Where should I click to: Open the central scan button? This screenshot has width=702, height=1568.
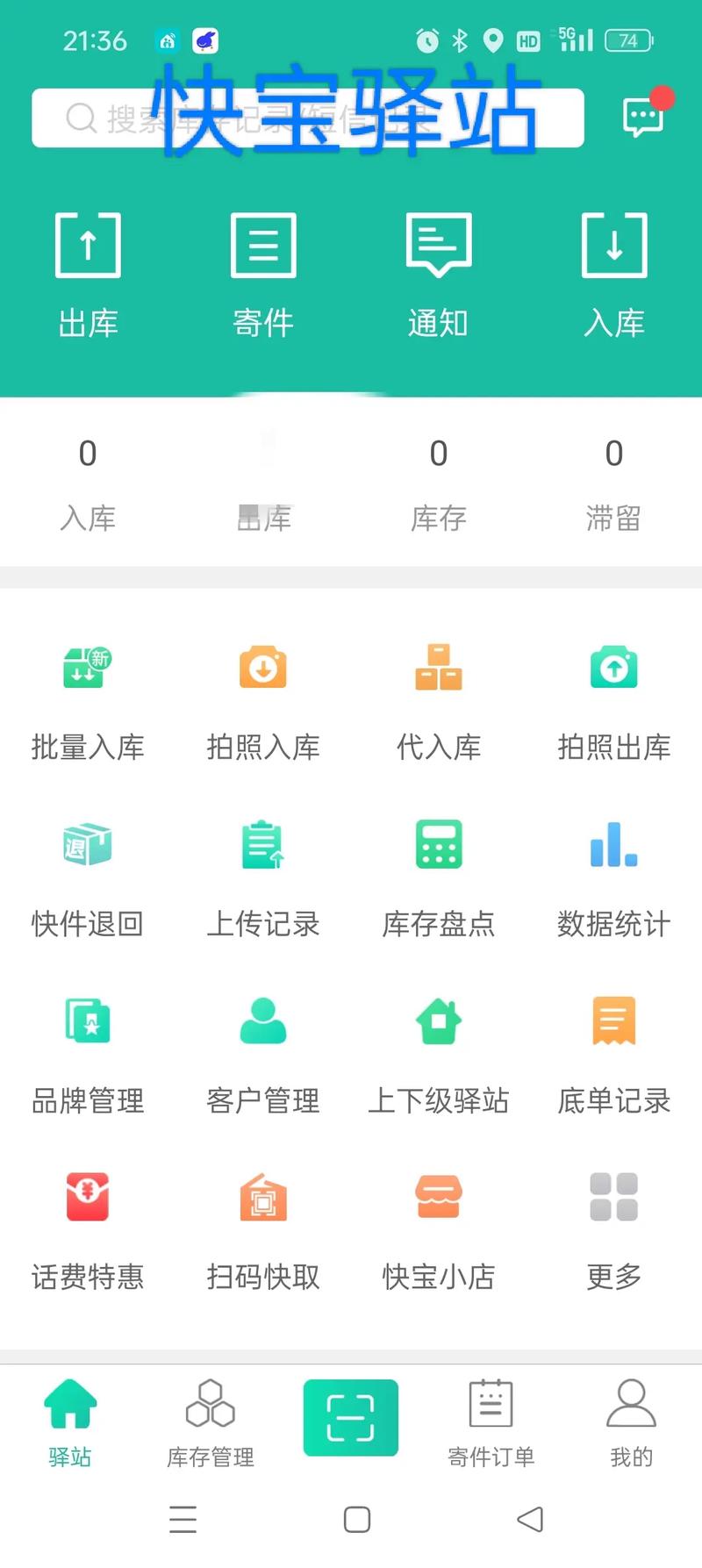click(351, 1418)
